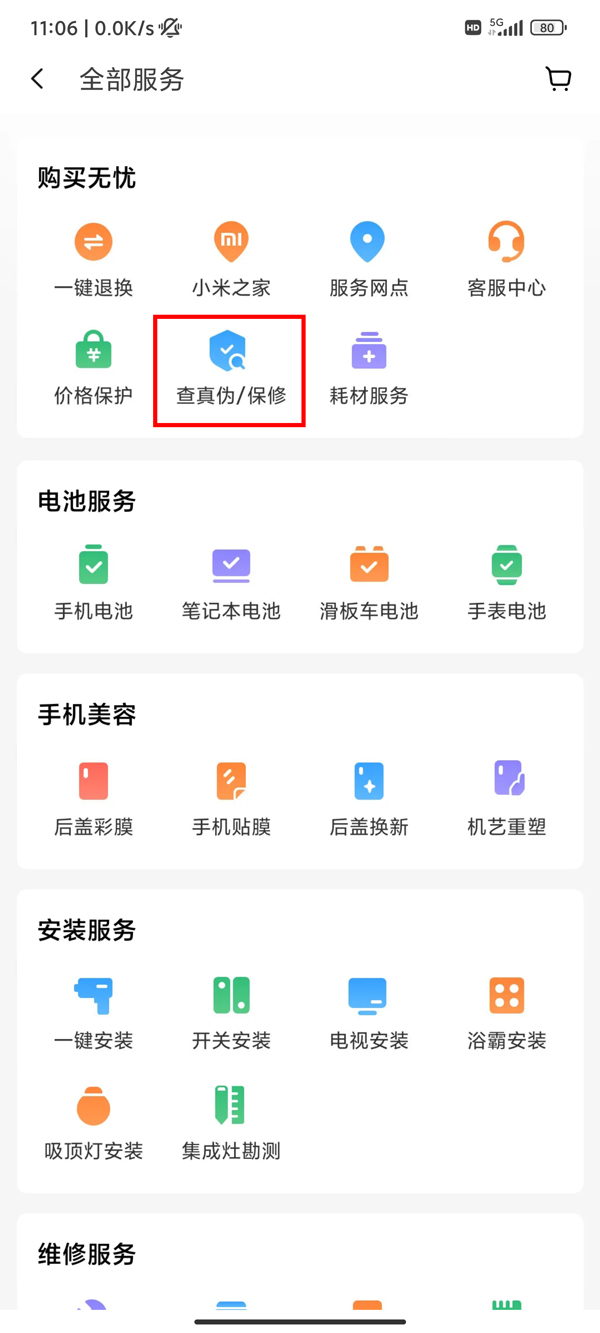Viewport: 600px width, 1333px height.
Task: Book 电视安装 service
Action: (368, 1013)
